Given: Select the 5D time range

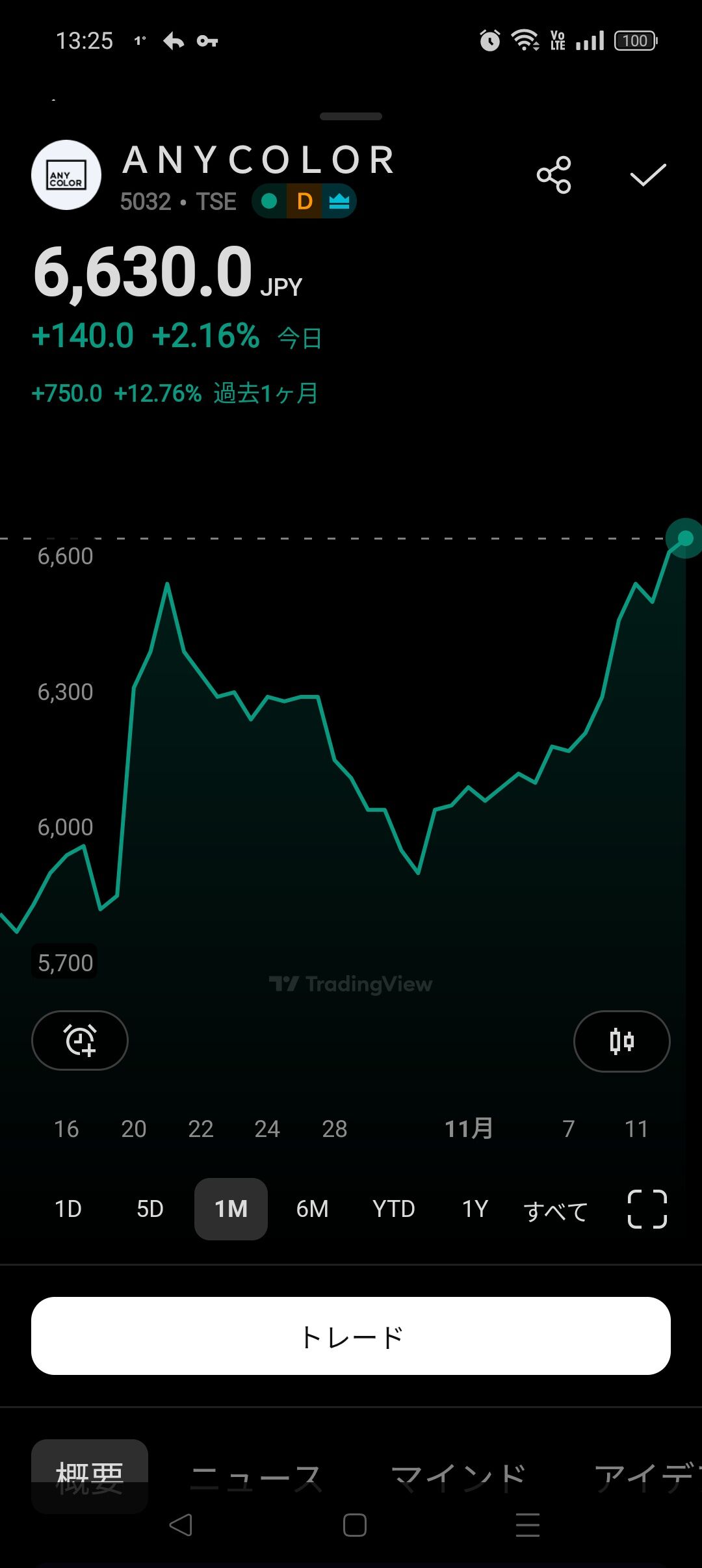Looking at the screenshot, I should click(149, 1209).
